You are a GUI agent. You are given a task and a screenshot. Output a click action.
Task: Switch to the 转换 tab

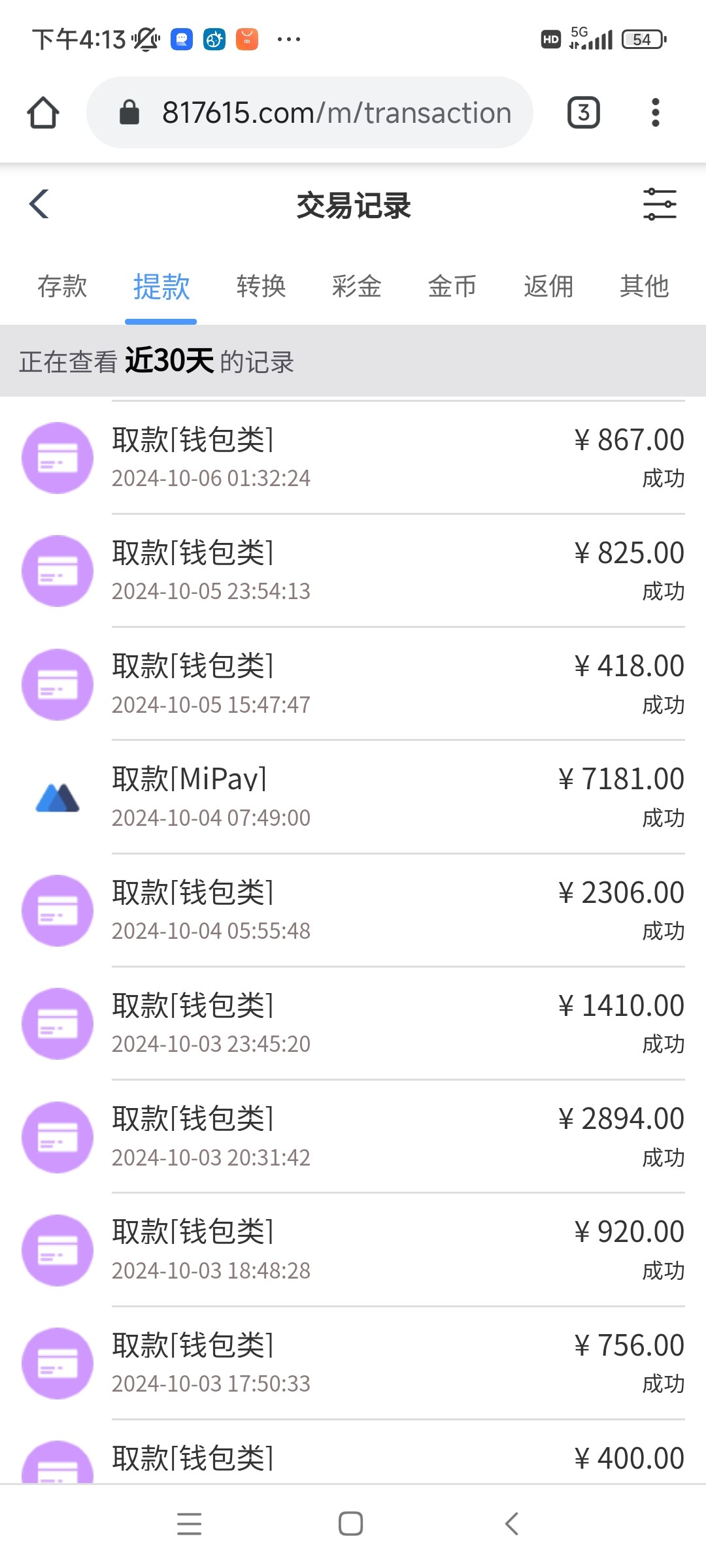click(x=261, y=286)
